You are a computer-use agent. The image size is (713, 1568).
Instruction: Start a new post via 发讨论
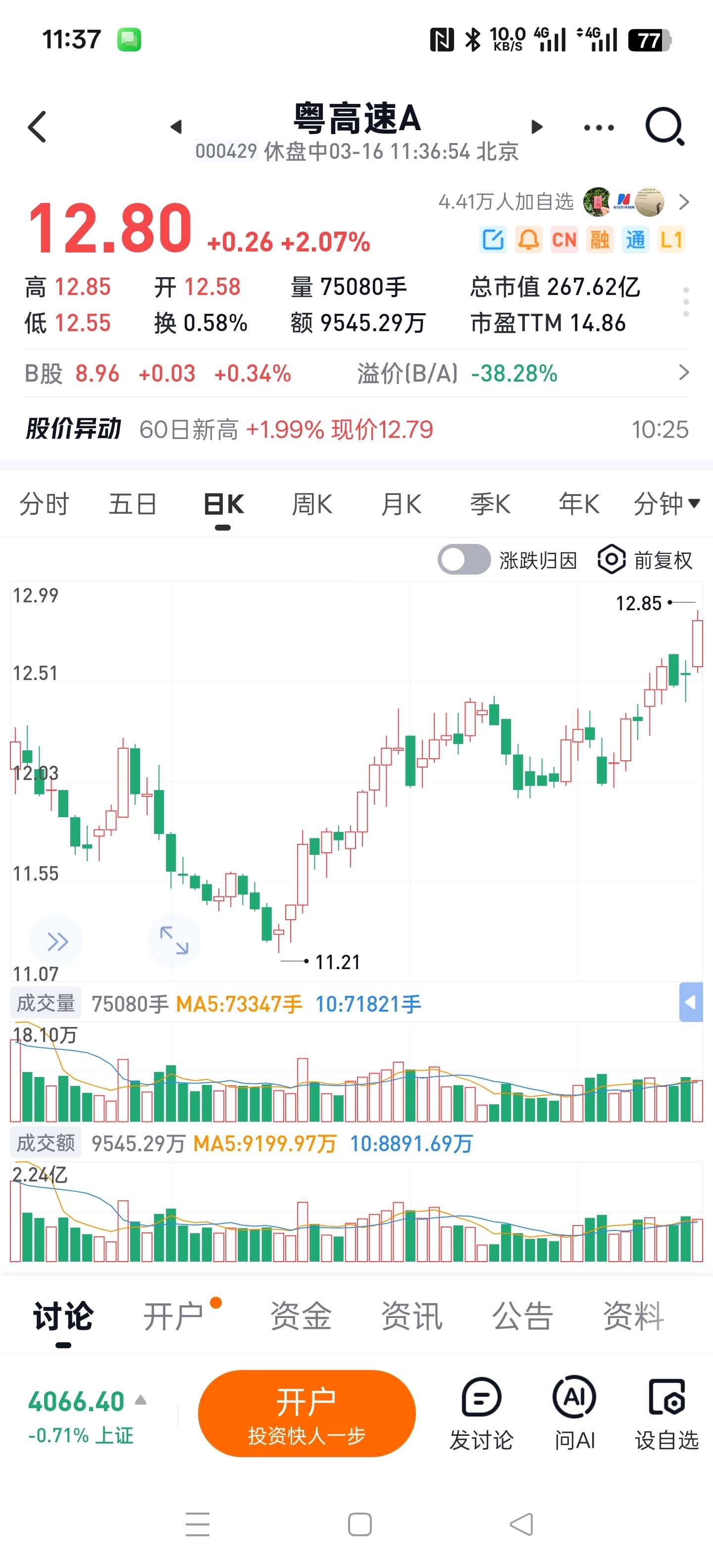point(481,1414)
